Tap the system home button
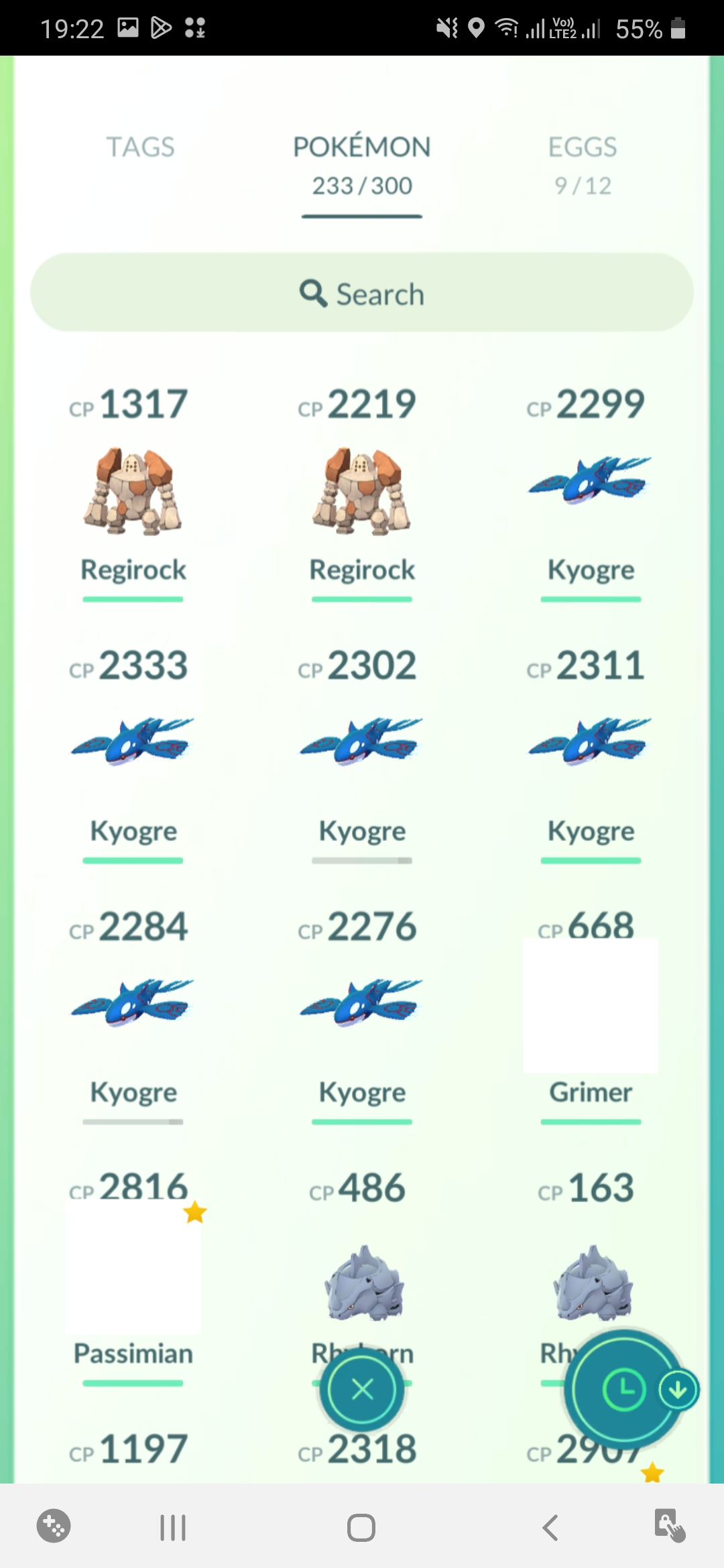The width and height of the screenshot is (724, 1568). 361,1528
